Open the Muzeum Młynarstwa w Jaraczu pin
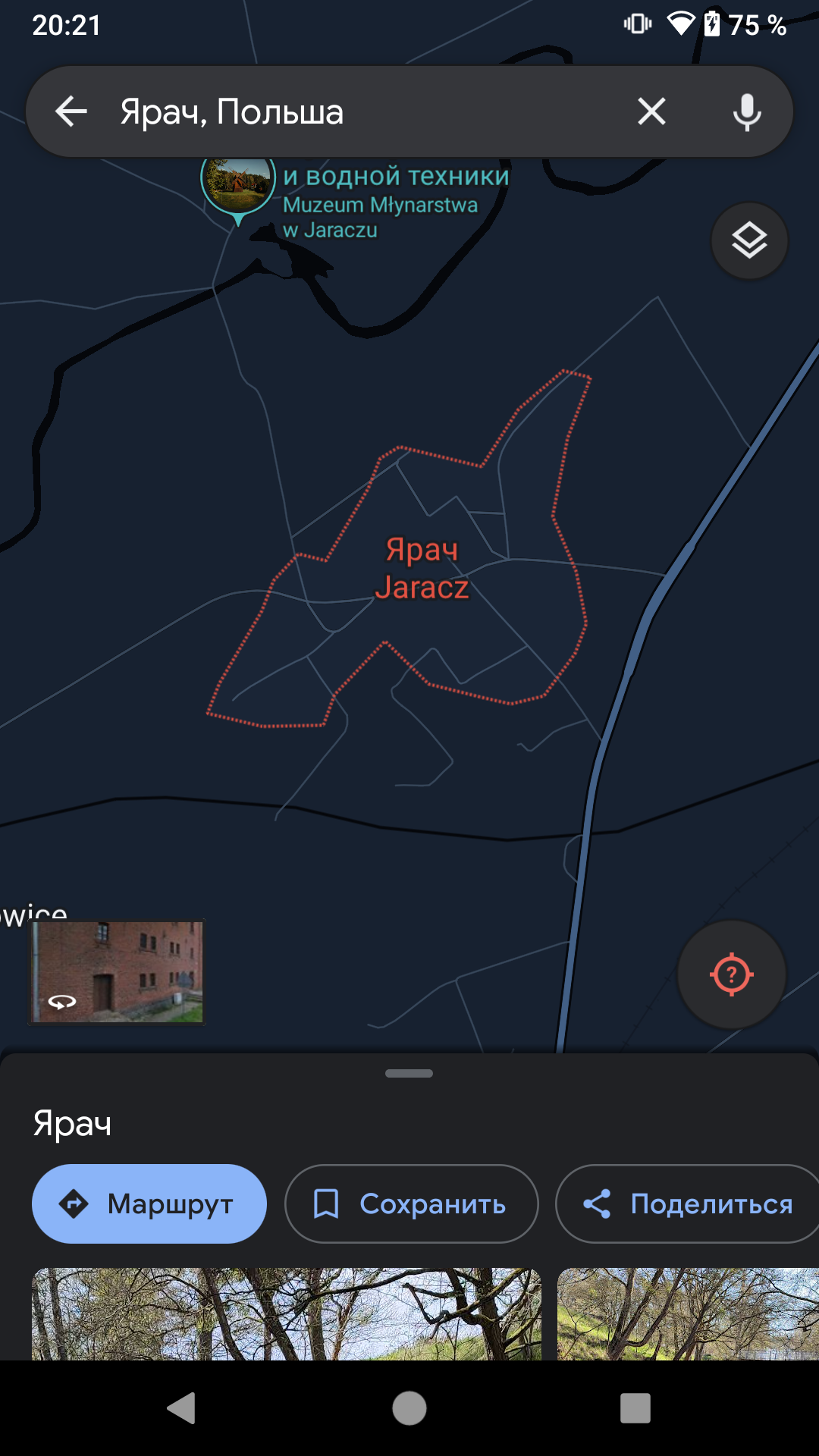Screen dimensions: 819x1456 [238, 184]
